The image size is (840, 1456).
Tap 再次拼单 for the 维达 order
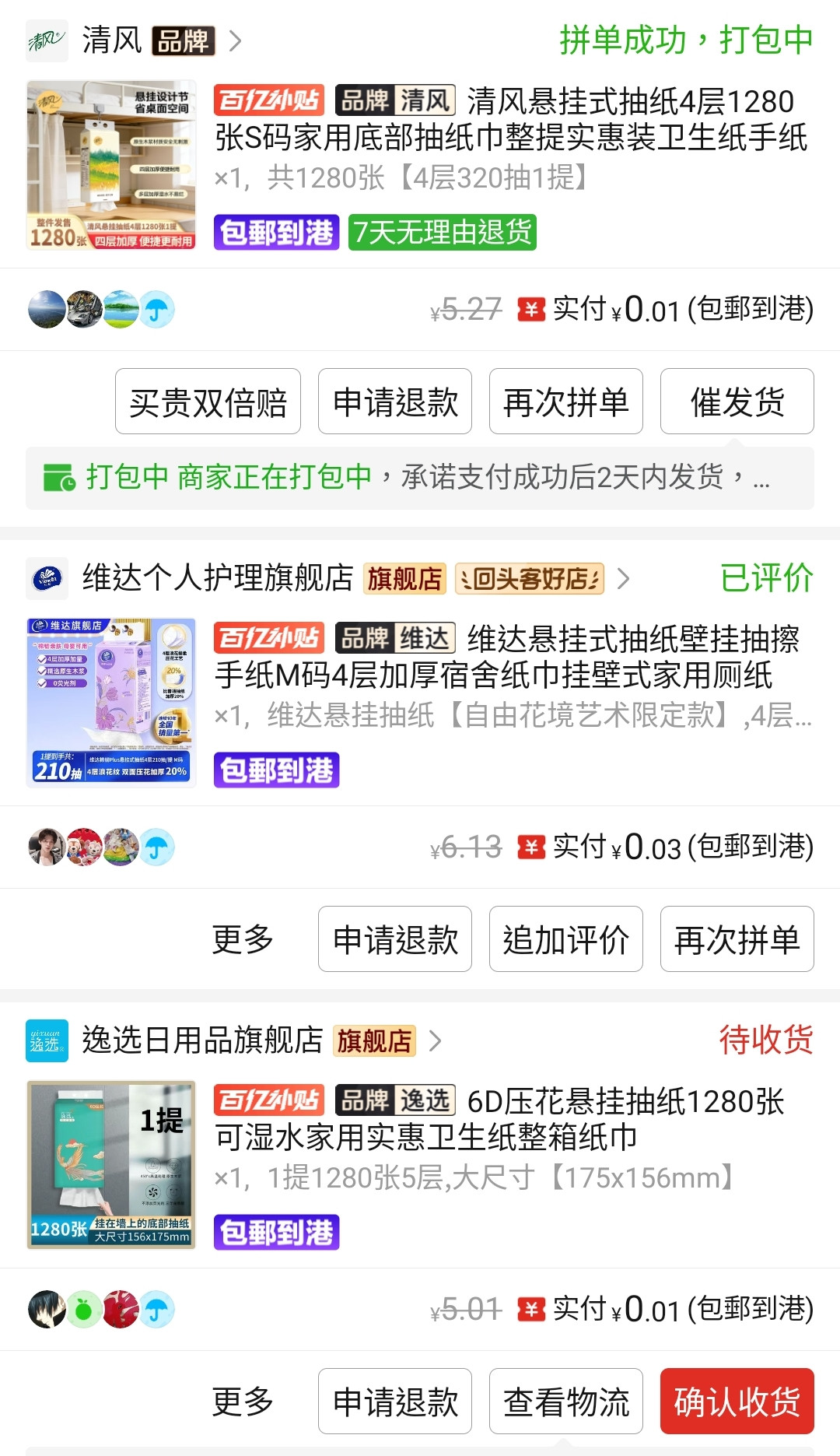tap(737, 939)
